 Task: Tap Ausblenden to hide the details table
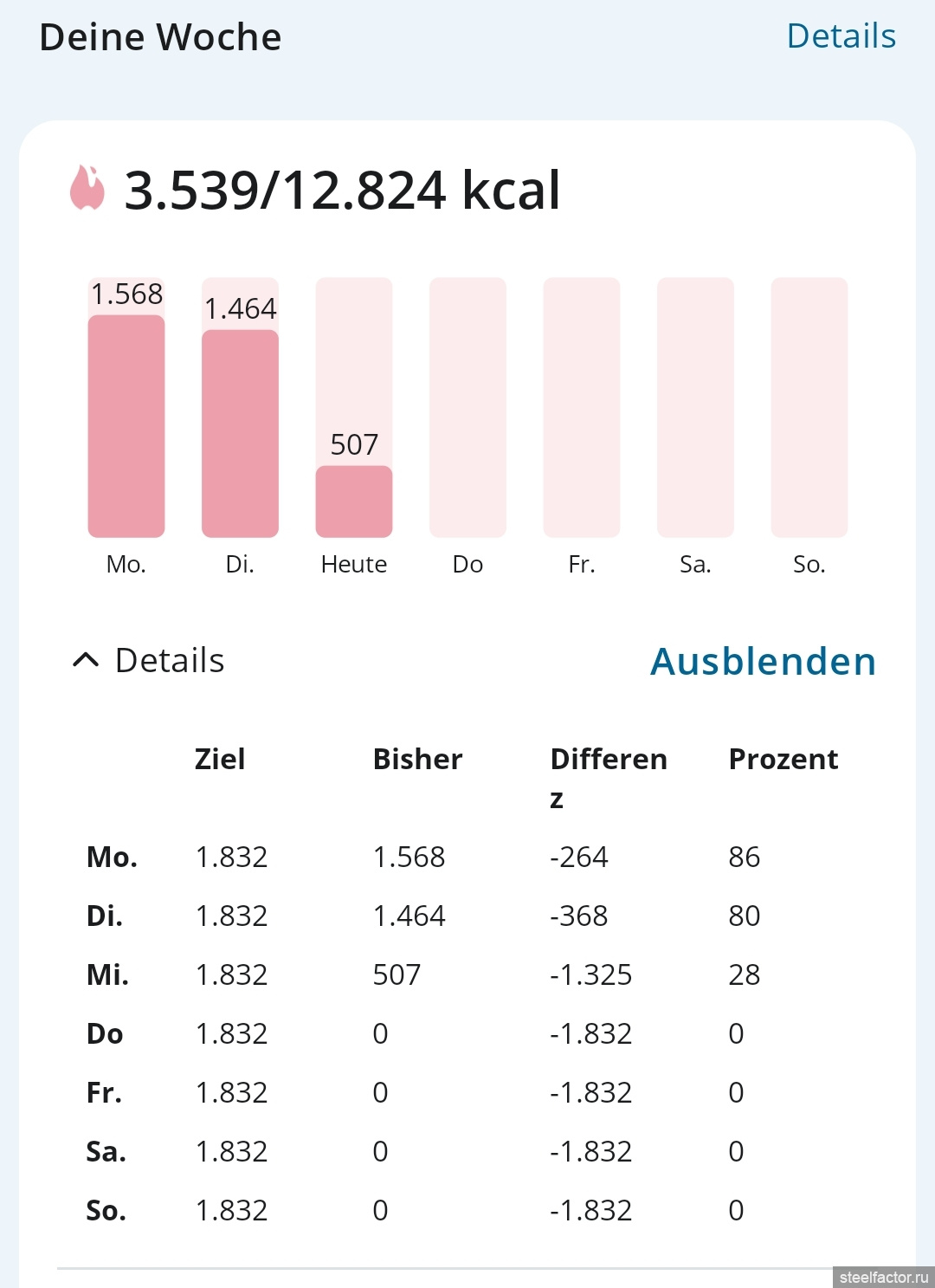pyautogui.click(x=763, y=662)
